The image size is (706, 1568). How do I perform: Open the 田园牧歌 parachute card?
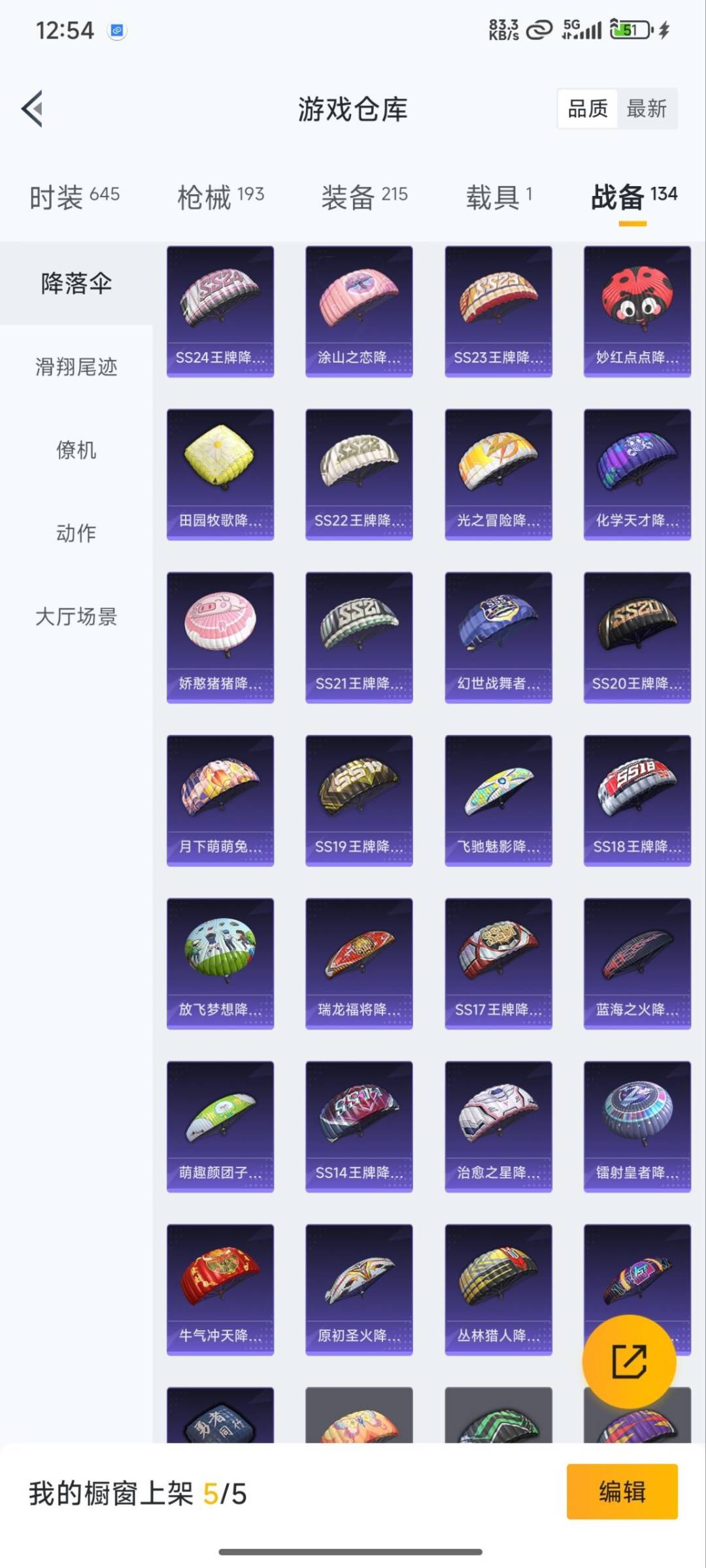(220, 474)
